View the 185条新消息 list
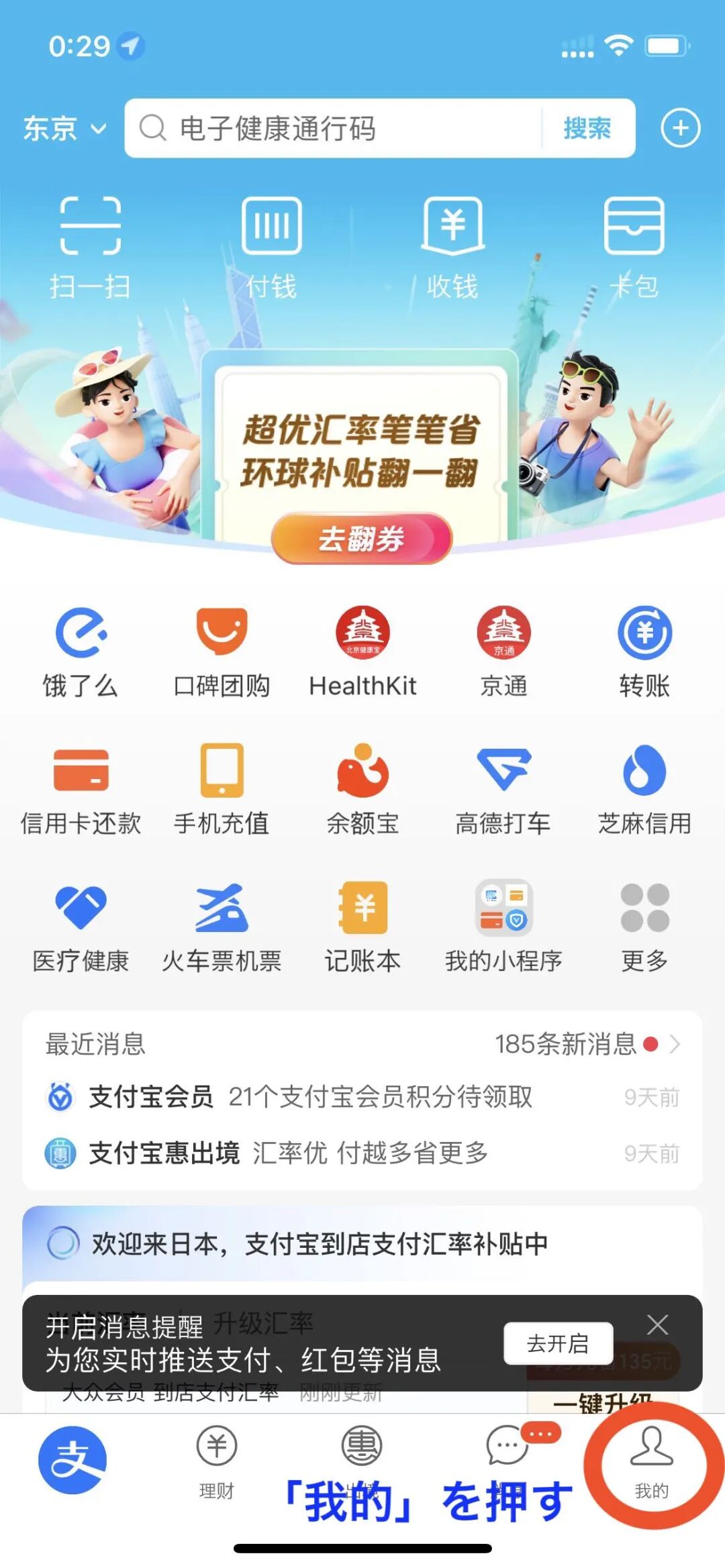This screenshot has width=725, height=1568. [x=585, y=1044]
